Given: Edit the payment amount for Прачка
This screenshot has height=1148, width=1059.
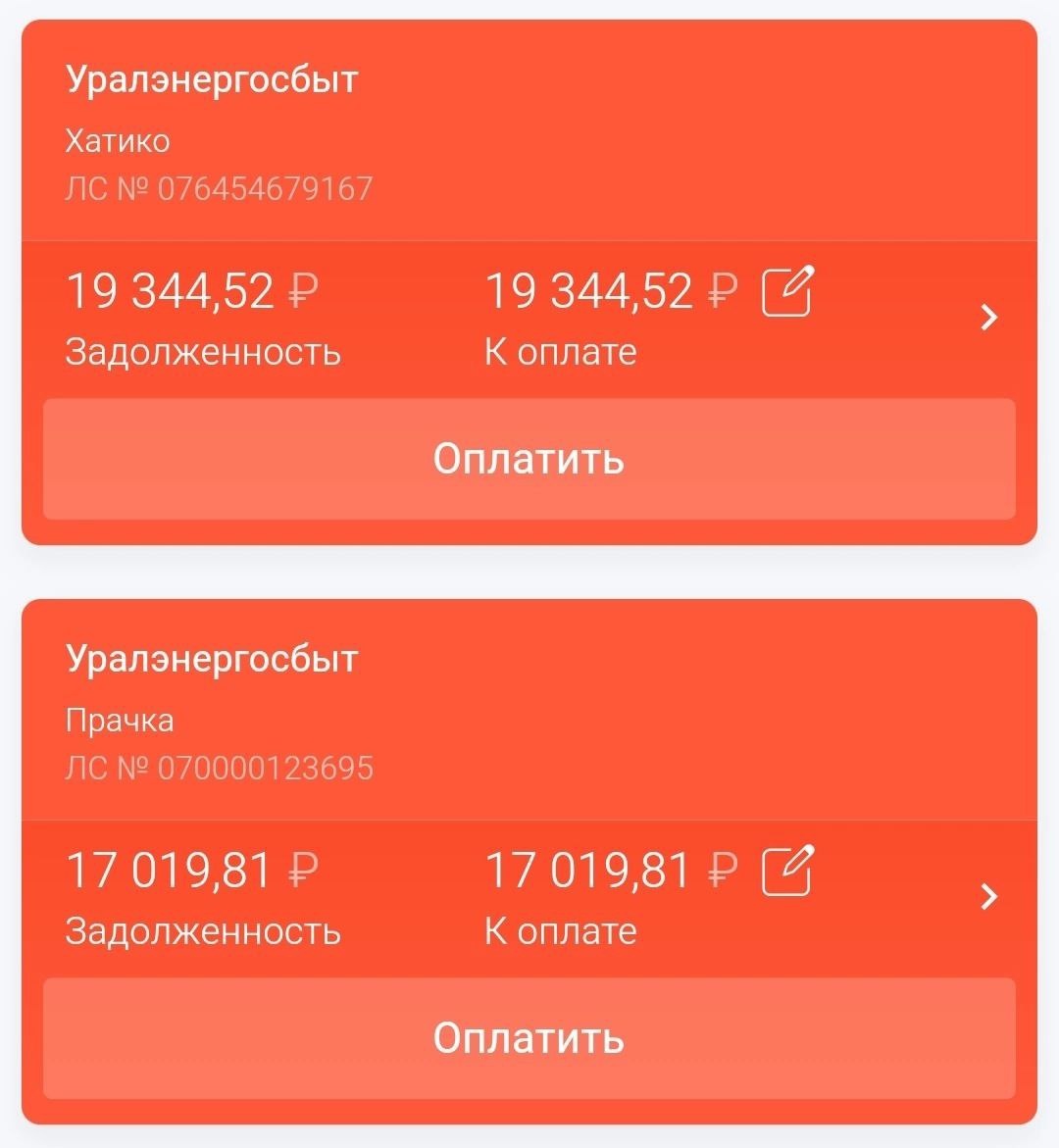Looking at the screenshot, I should (x=787, y=871).
